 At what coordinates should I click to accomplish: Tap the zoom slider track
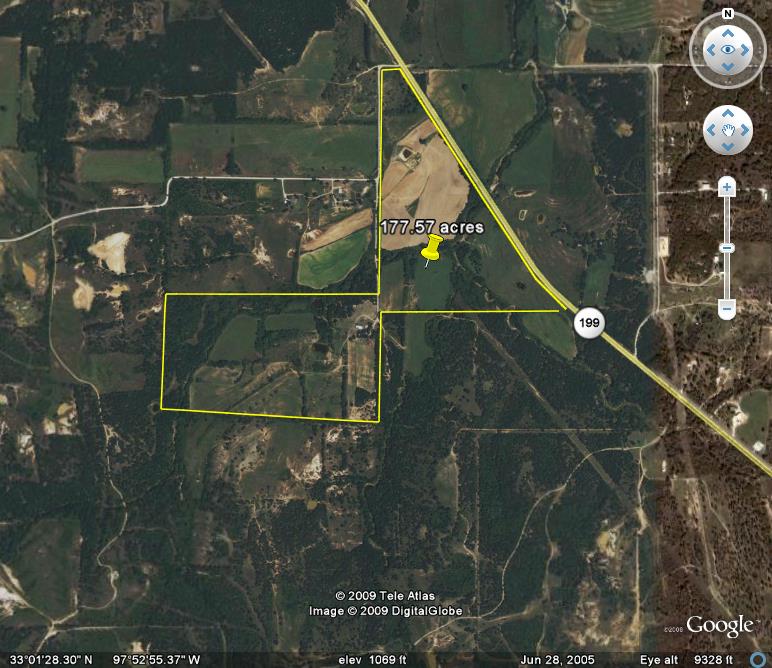(728, 275)
